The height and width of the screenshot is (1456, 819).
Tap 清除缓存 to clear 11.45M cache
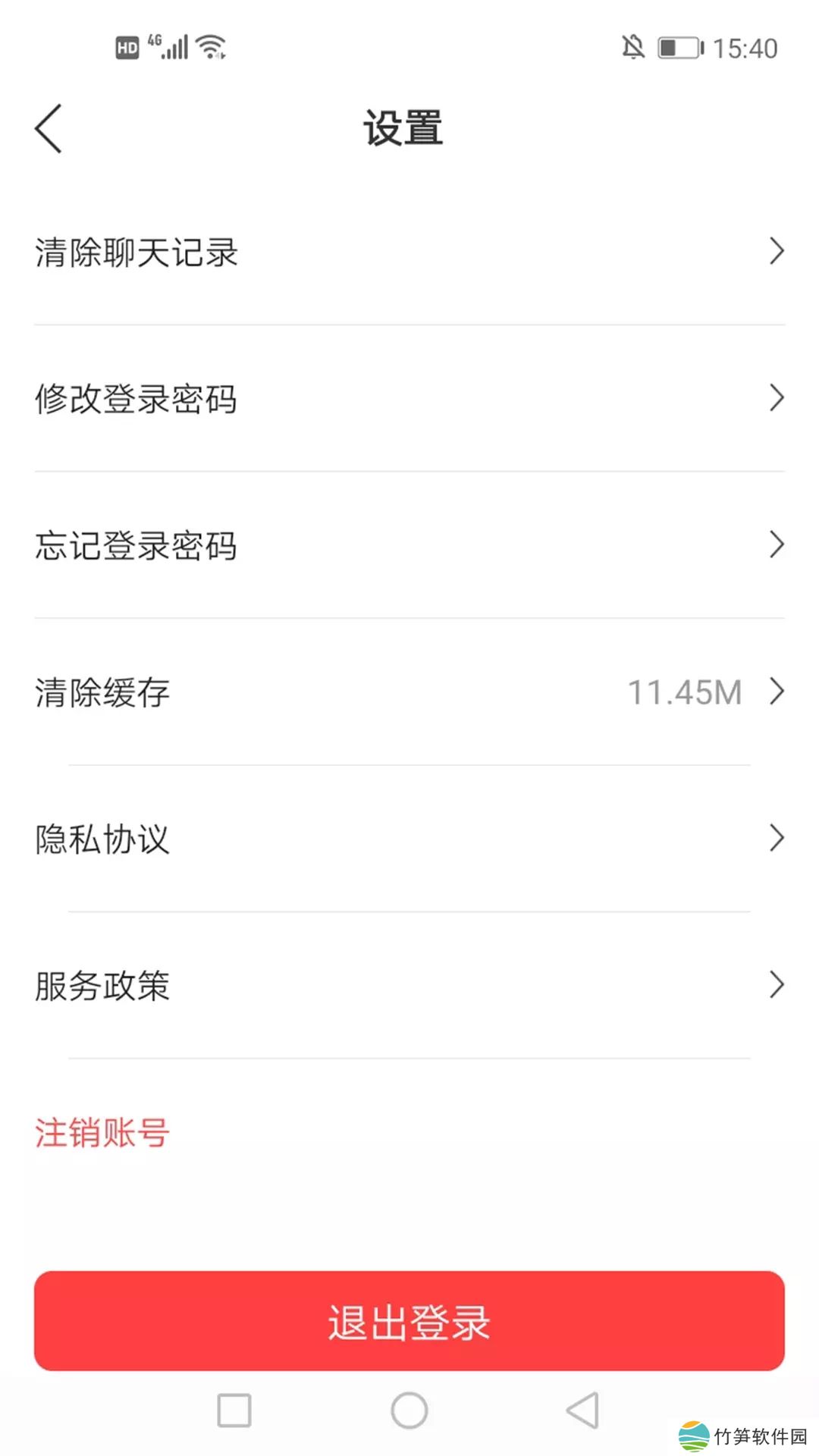pos(409,692)
